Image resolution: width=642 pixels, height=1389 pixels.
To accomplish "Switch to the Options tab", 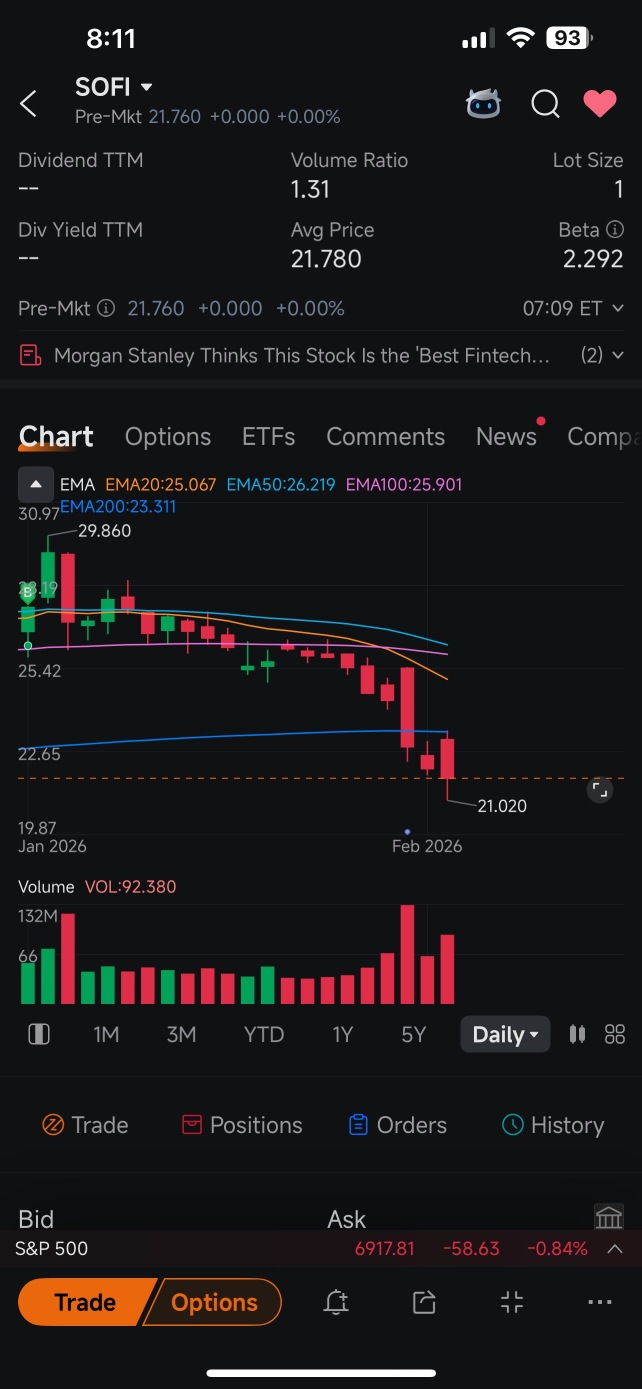I will point(168,437).
